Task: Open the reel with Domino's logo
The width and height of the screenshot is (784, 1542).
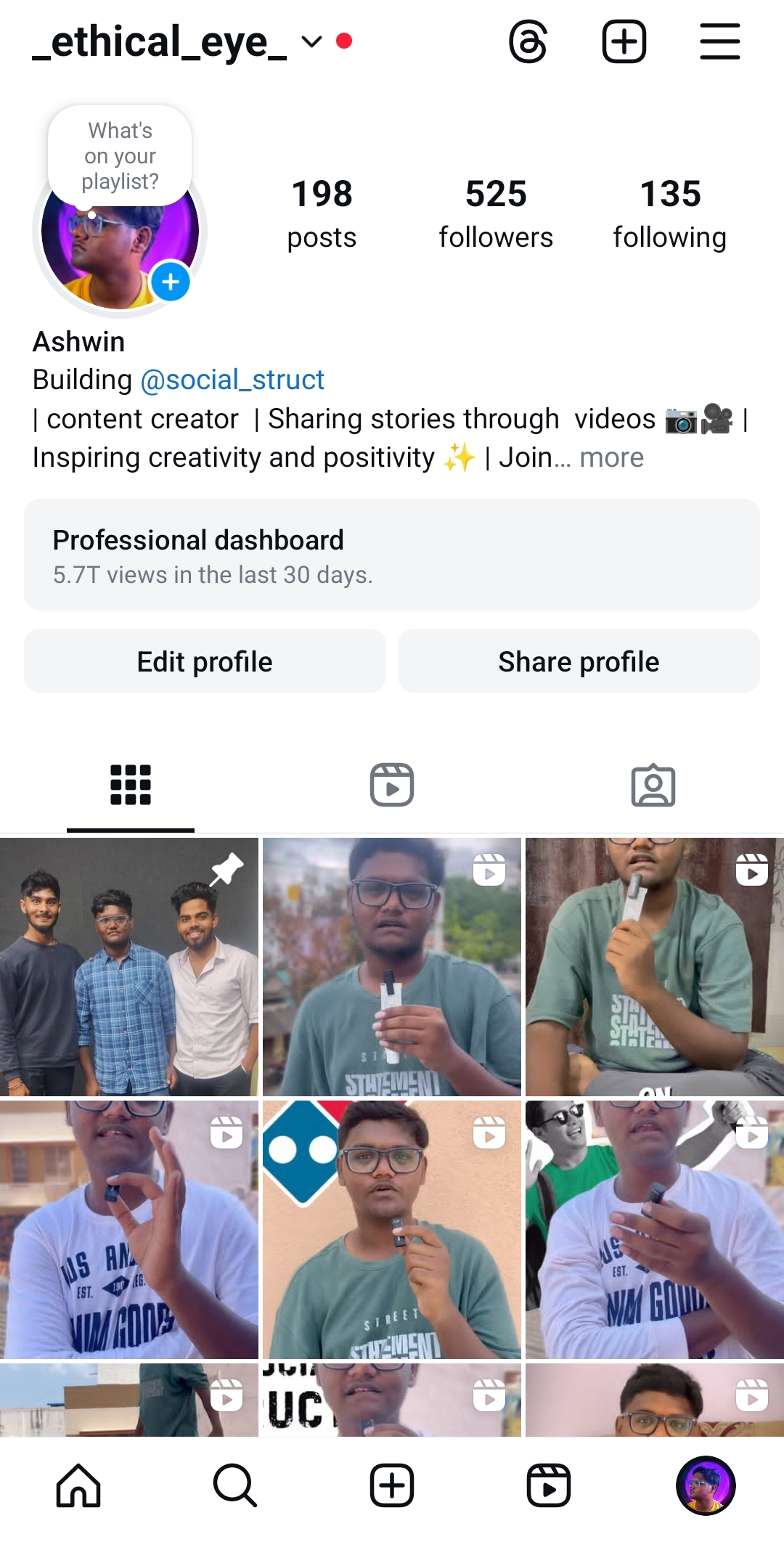Action: click(392, 1230)
